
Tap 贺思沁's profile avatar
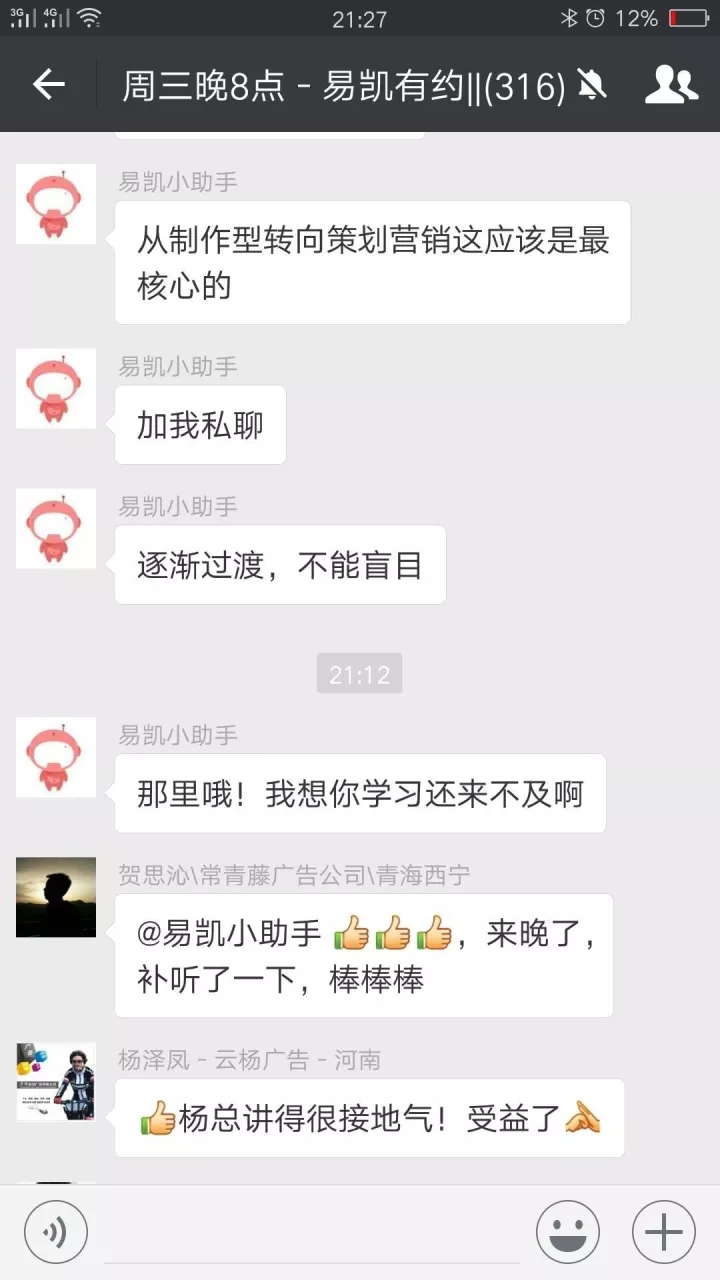point(55,897)
